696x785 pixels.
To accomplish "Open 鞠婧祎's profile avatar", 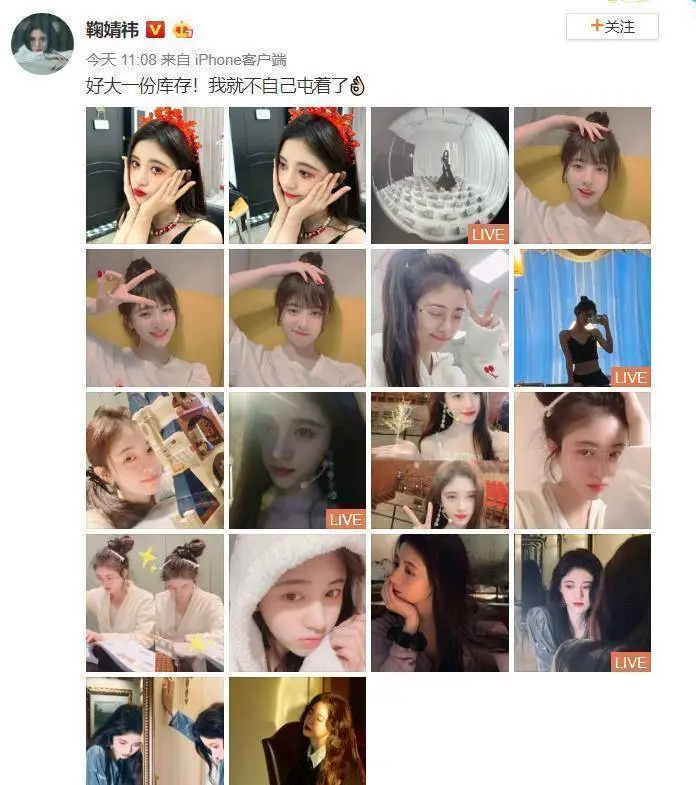I will tap(42, 42).
